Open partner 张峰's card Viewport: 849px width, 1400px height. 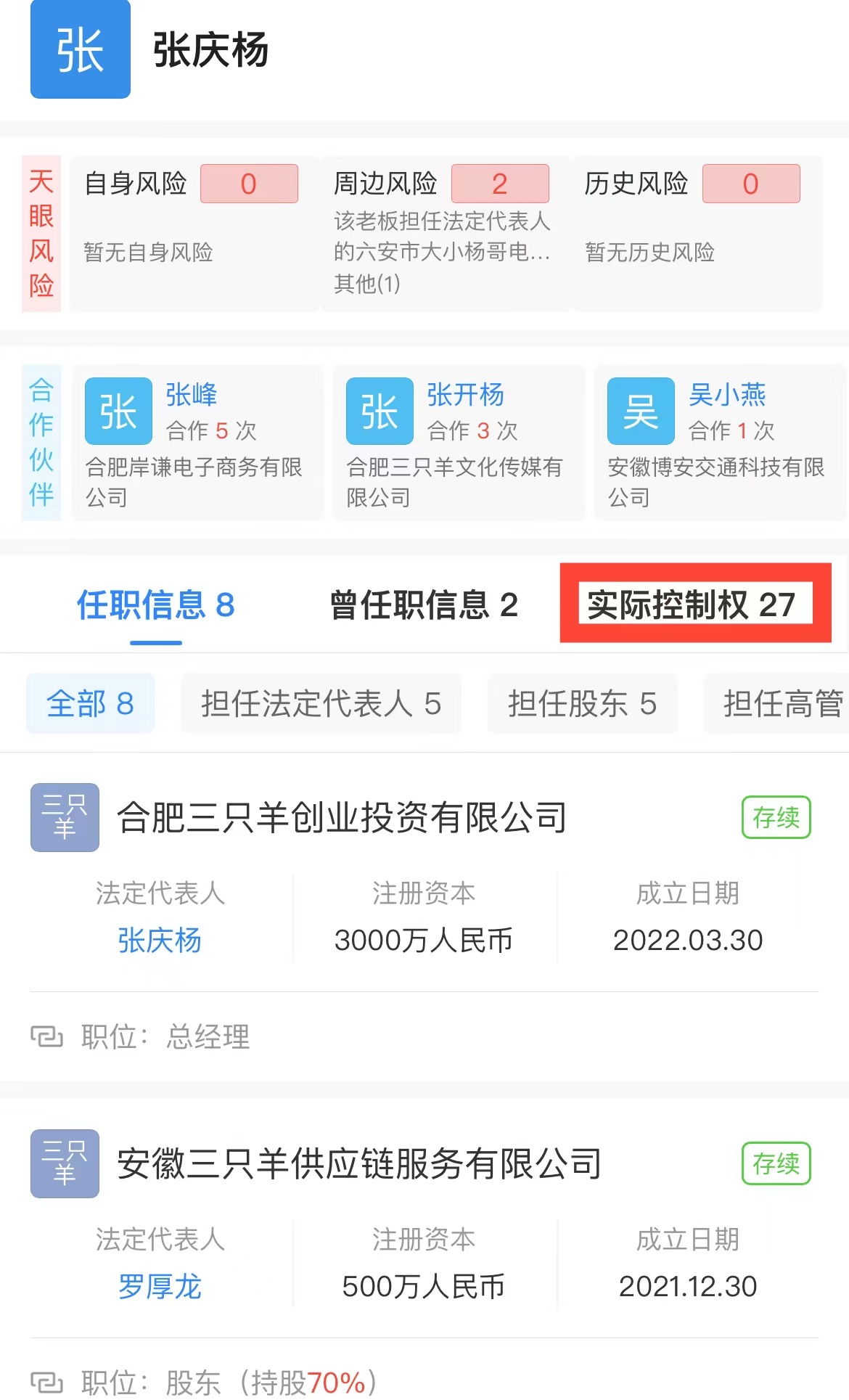pos(197,443)
